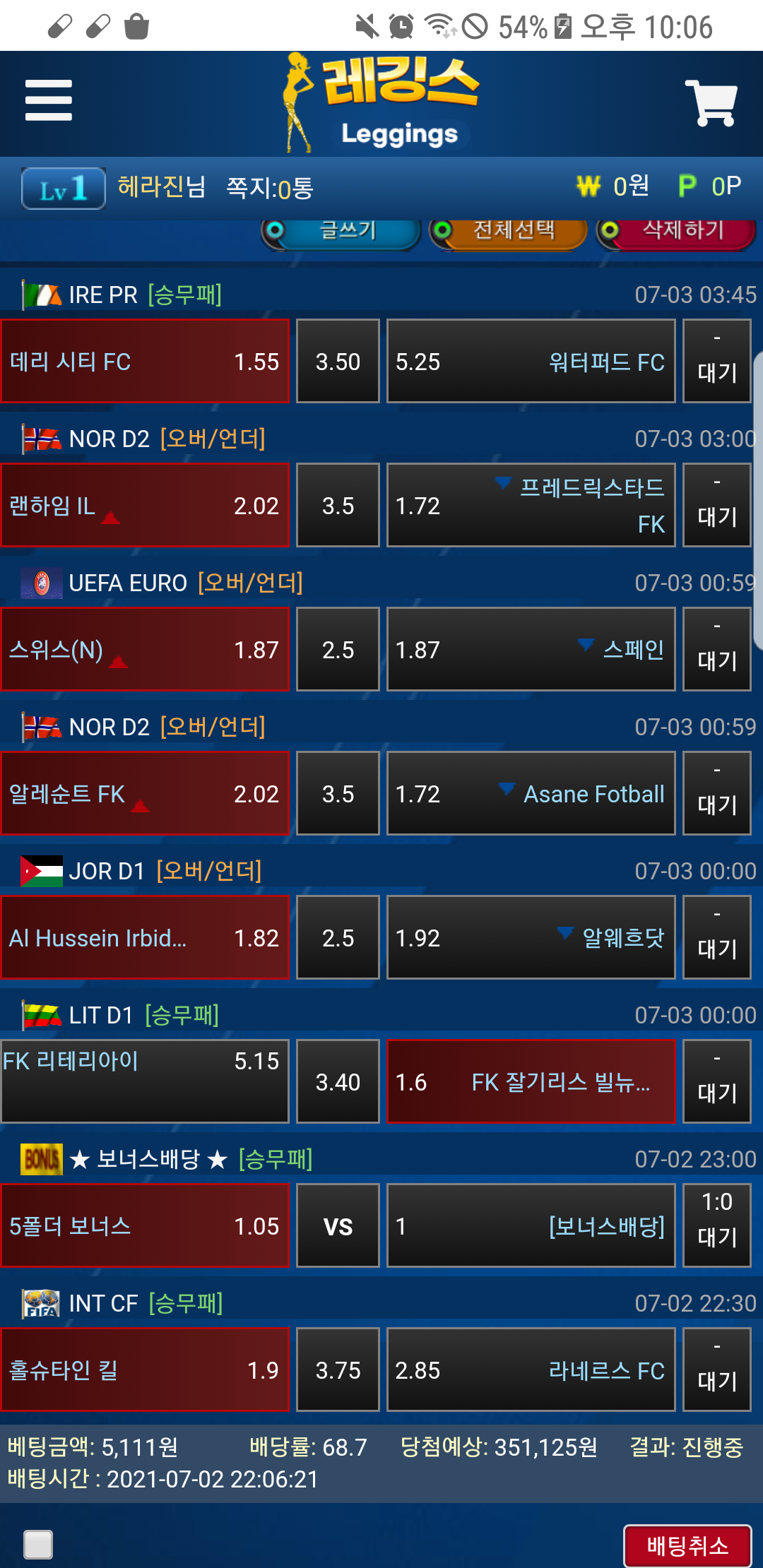Screen dimensions: 763x1568
Task: Tap the 전체선택 select-all button
Action: [x=509, y=232]
